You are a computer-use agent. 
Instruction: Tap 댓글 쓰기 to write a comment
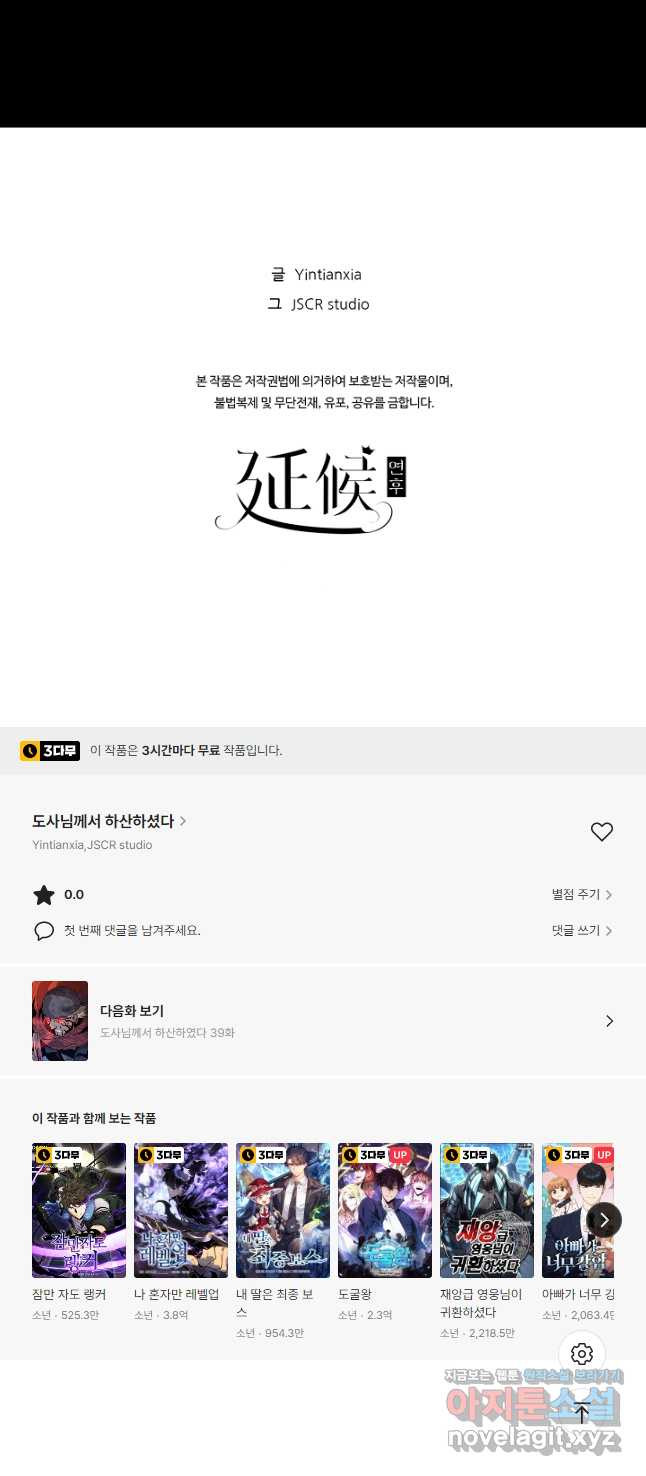click(x=581, y=930)
